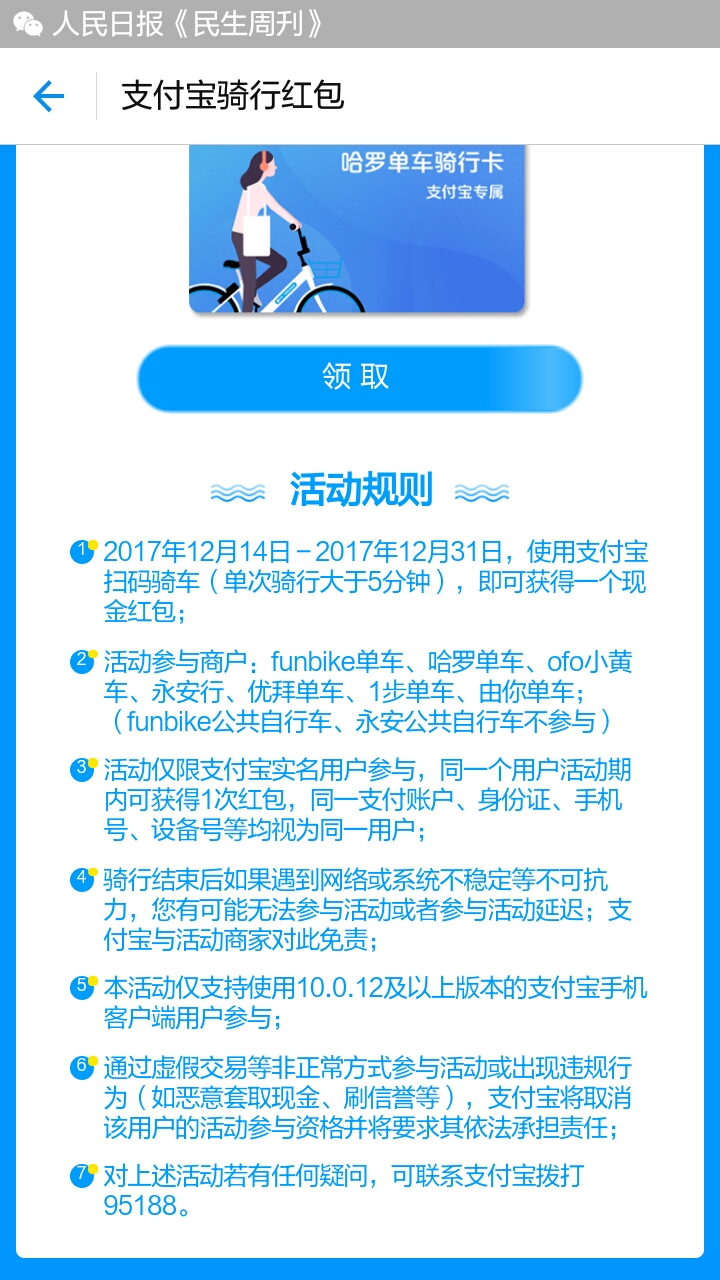The height and width of the screenshot is (1280, 720).
Task: Go back using the arrow icon
Action: 48,96
